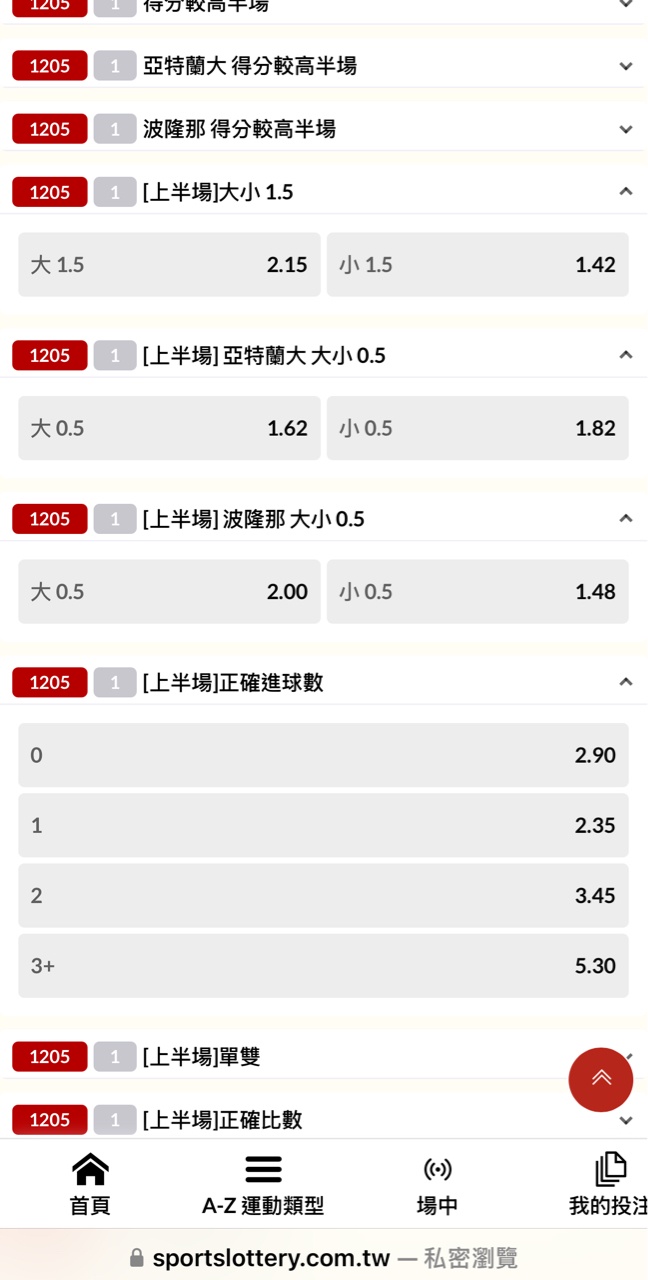Bet on 0 goals at 2.90
The width and height of the screenshot is (648, 1280).
click(323, 755)
